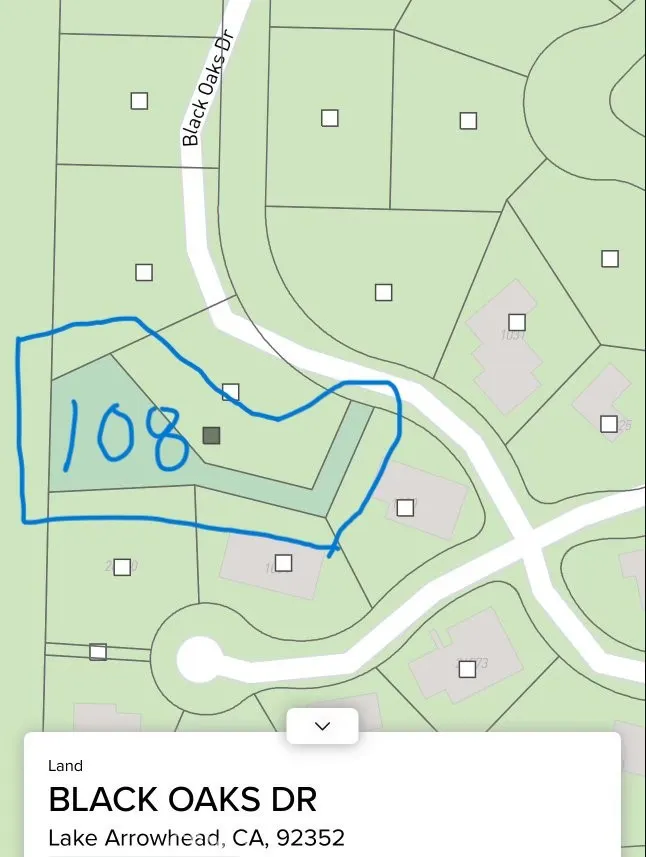The width and height of the screenshot is (646, 857).
Task: Tap the dark selected parcel marker
Action: [x=211, y=435]
